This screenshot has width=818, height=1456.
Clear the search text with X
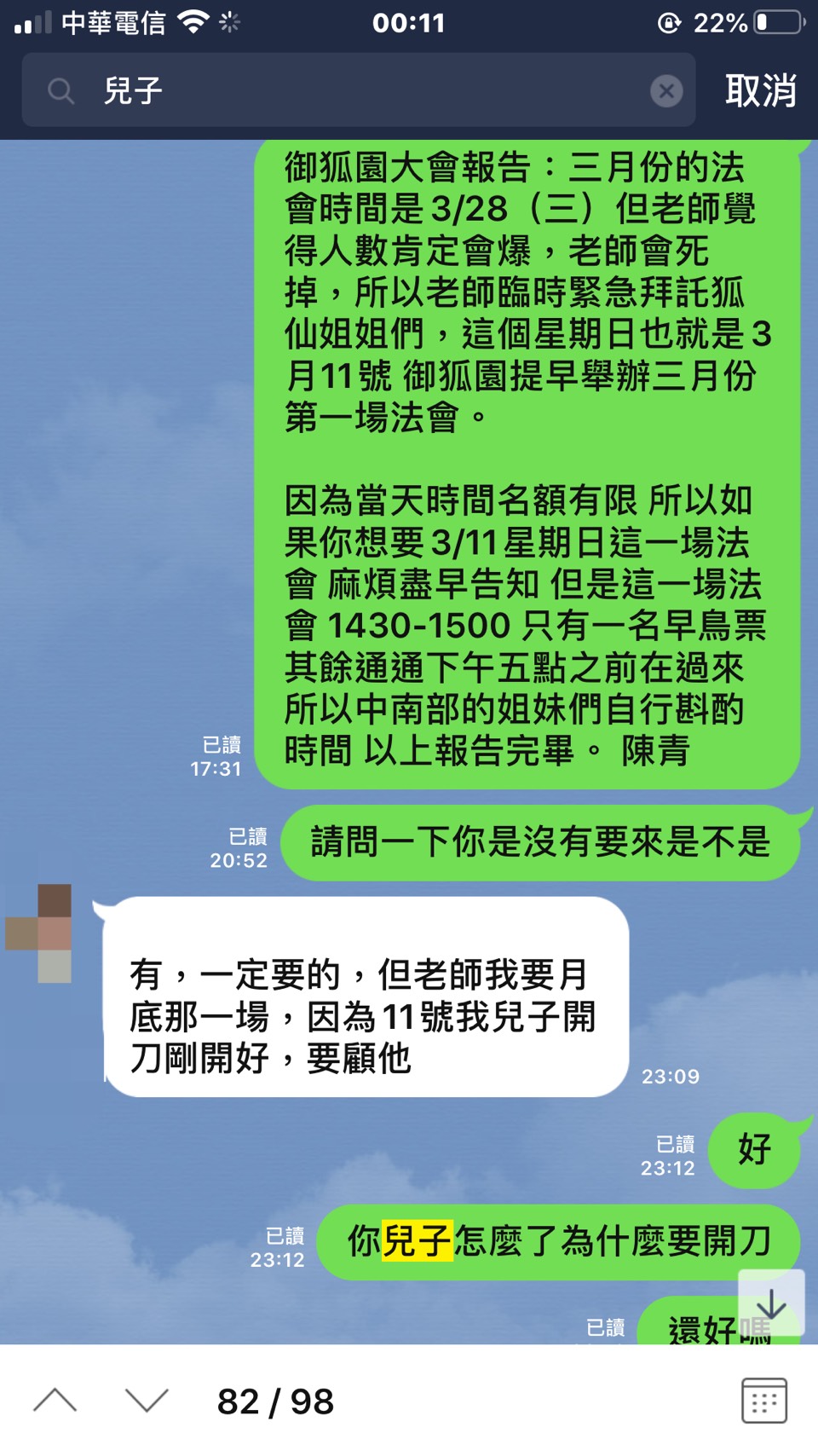[666, 90]
